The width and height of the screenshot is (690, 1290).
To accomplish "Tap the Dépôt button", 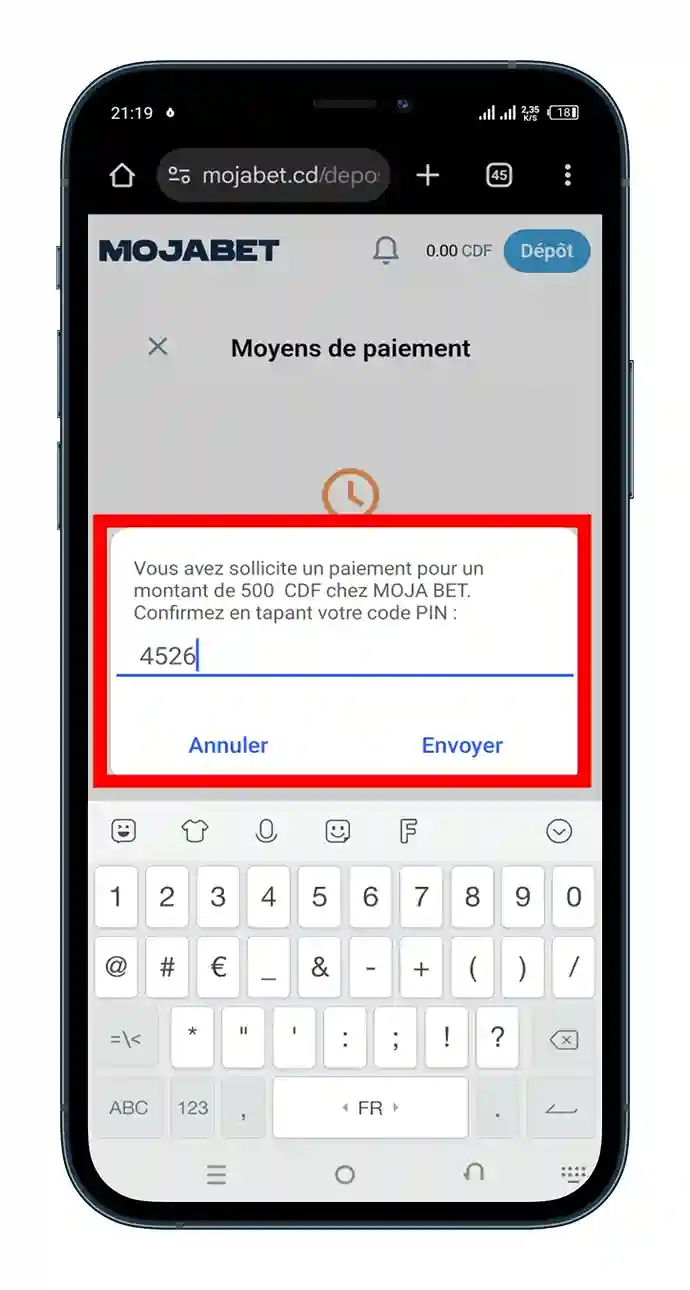I will (x=546, y=251).
